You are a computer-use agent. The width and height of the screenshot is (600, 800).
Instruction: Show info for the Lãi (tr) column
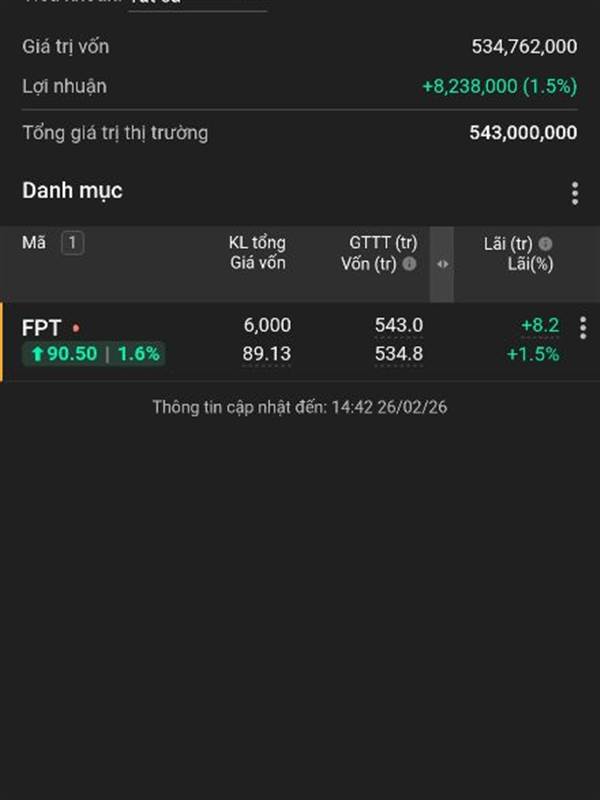[x=545, y=244]
